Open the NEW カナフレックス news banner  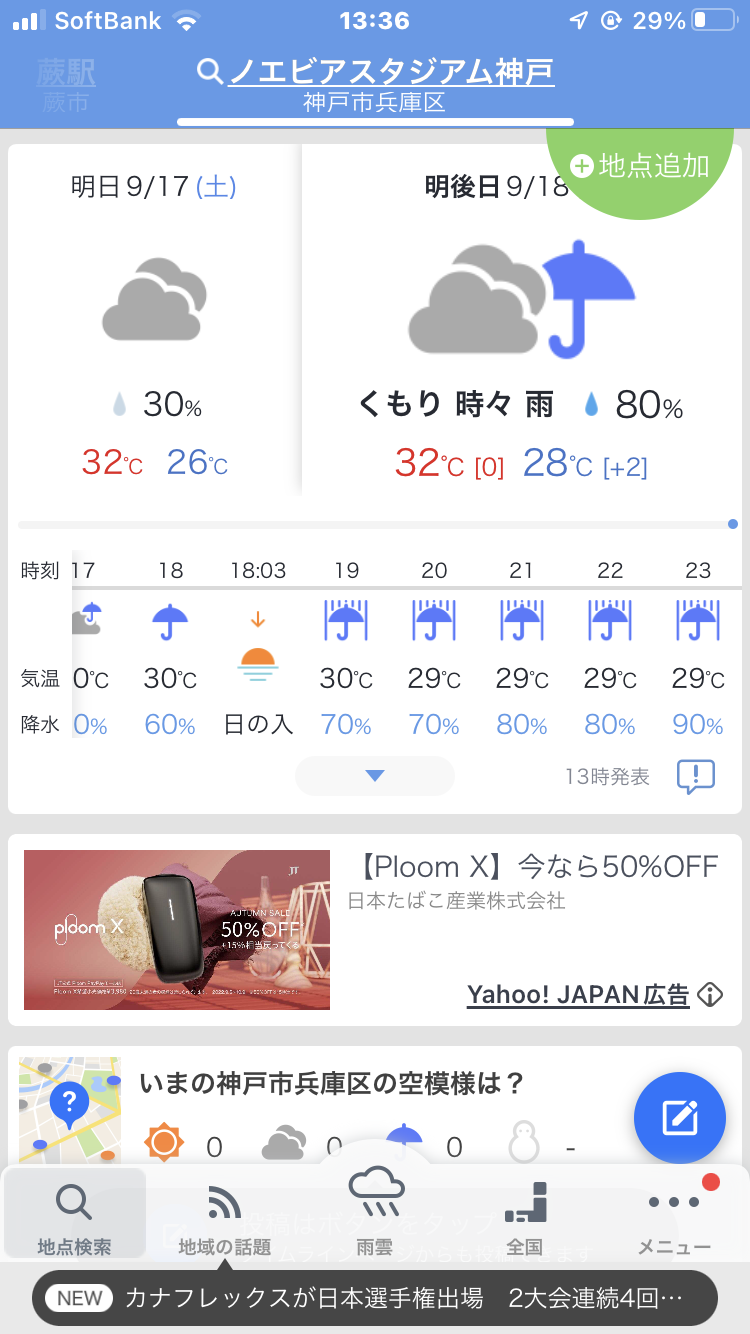tap(375, 1299)
